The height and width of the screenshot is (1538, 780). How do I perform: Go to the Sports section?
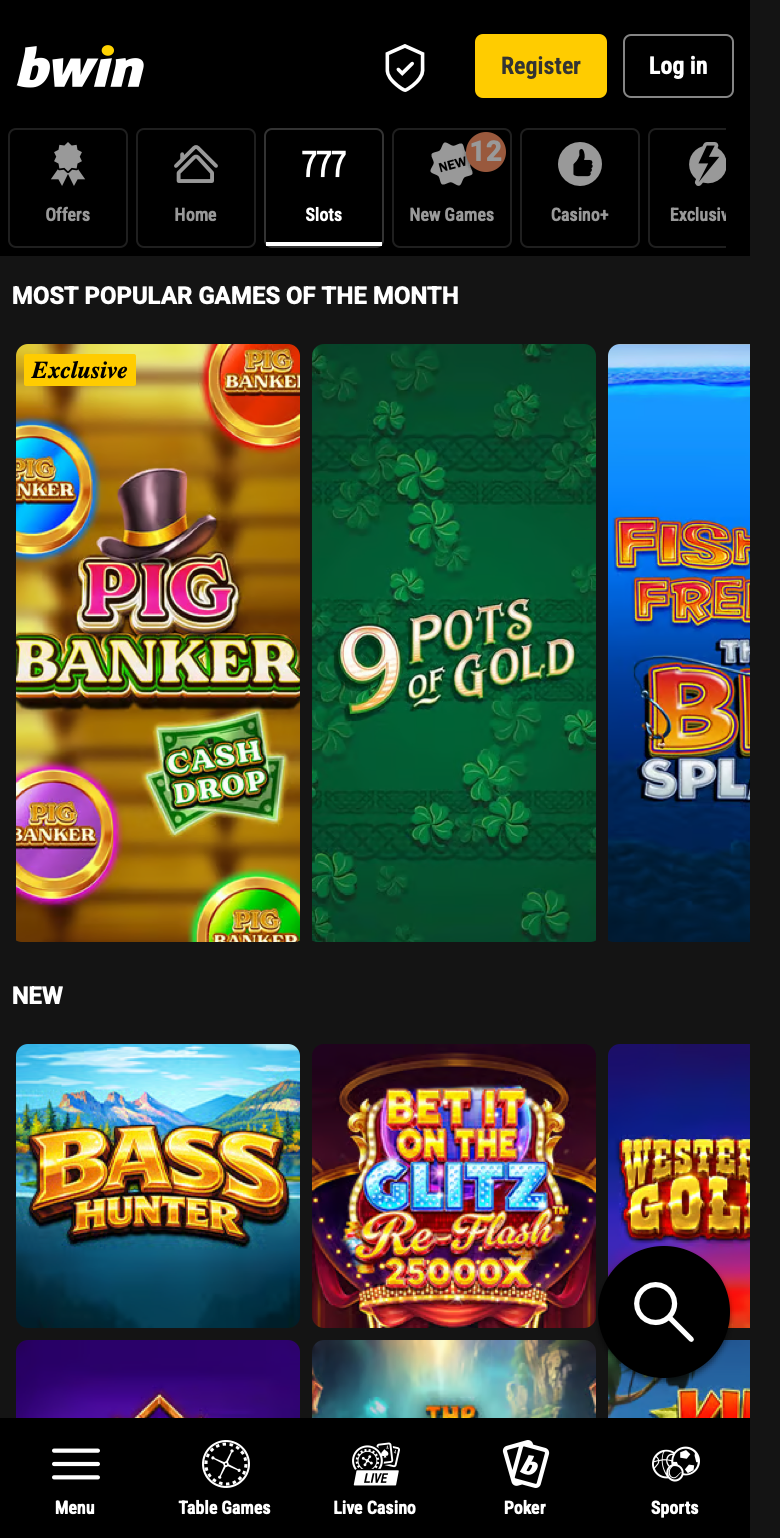(x=675, y=1479)
